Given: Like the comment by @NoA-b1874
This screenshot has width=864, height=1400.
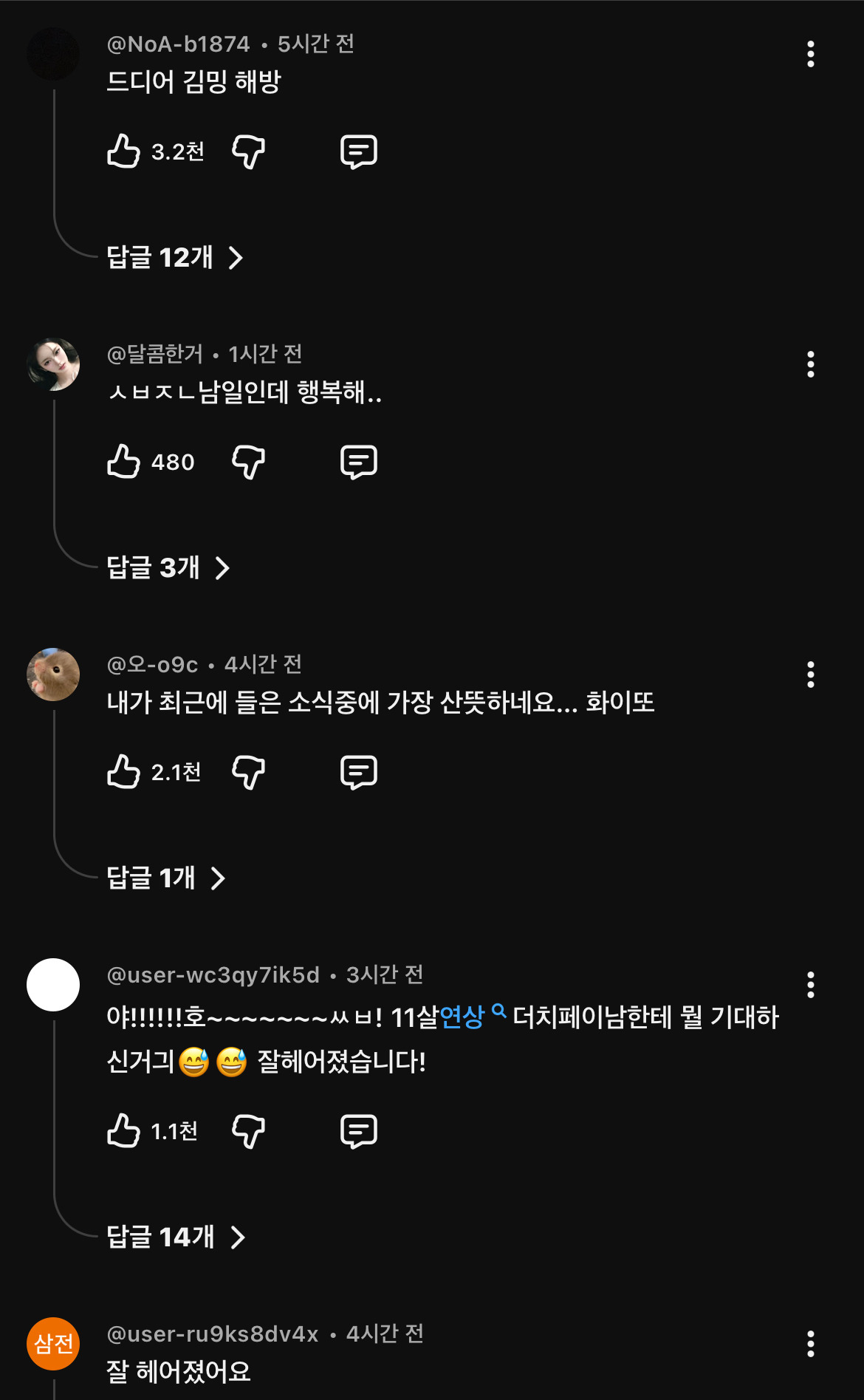Looking at the screenshot, I should [124, 151].
